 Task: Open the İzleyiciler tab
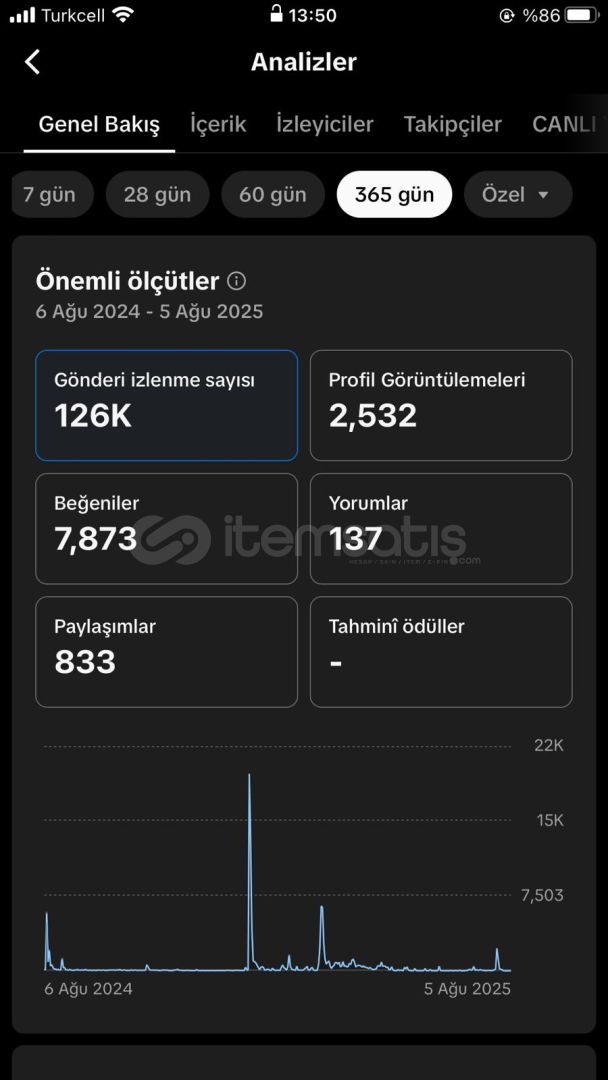[x=324, y=125]
